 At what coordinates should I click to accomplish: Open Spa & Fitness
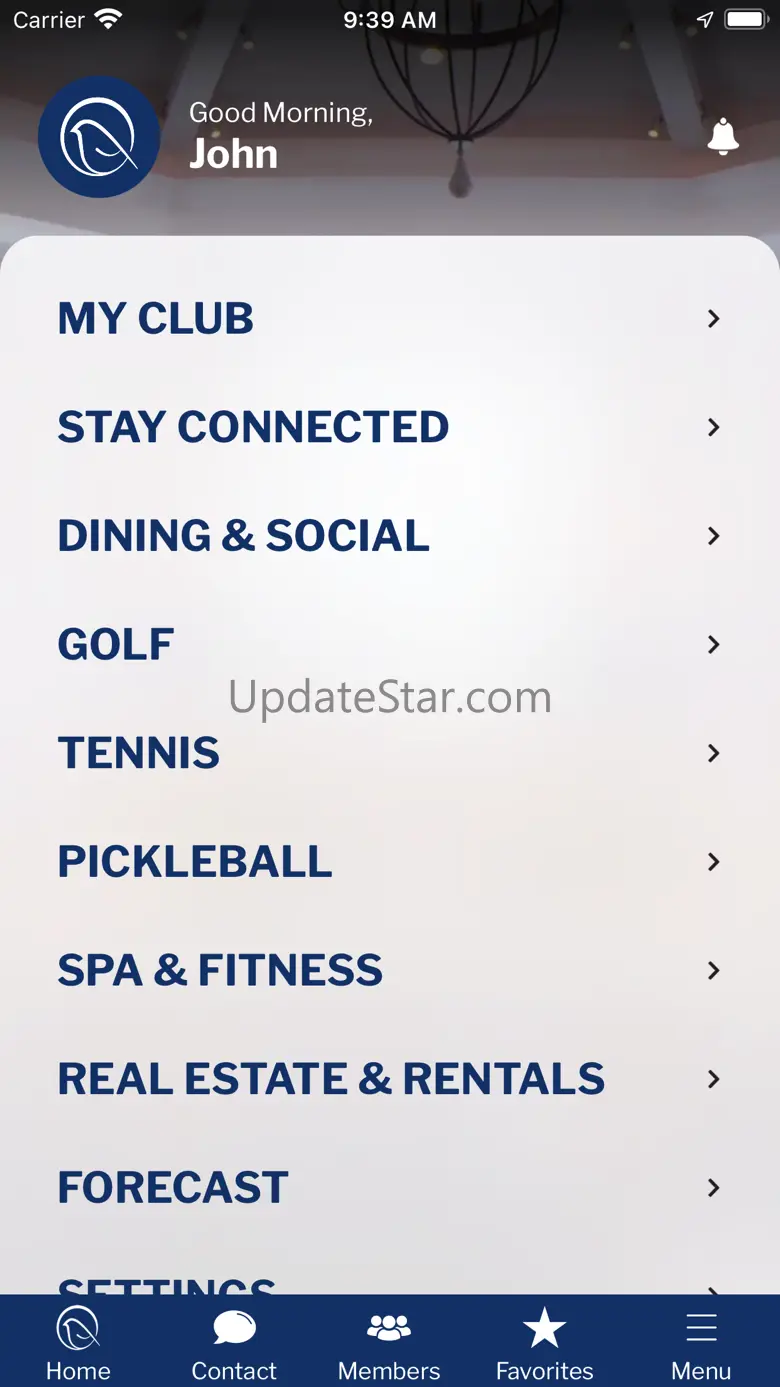[389, 970]
